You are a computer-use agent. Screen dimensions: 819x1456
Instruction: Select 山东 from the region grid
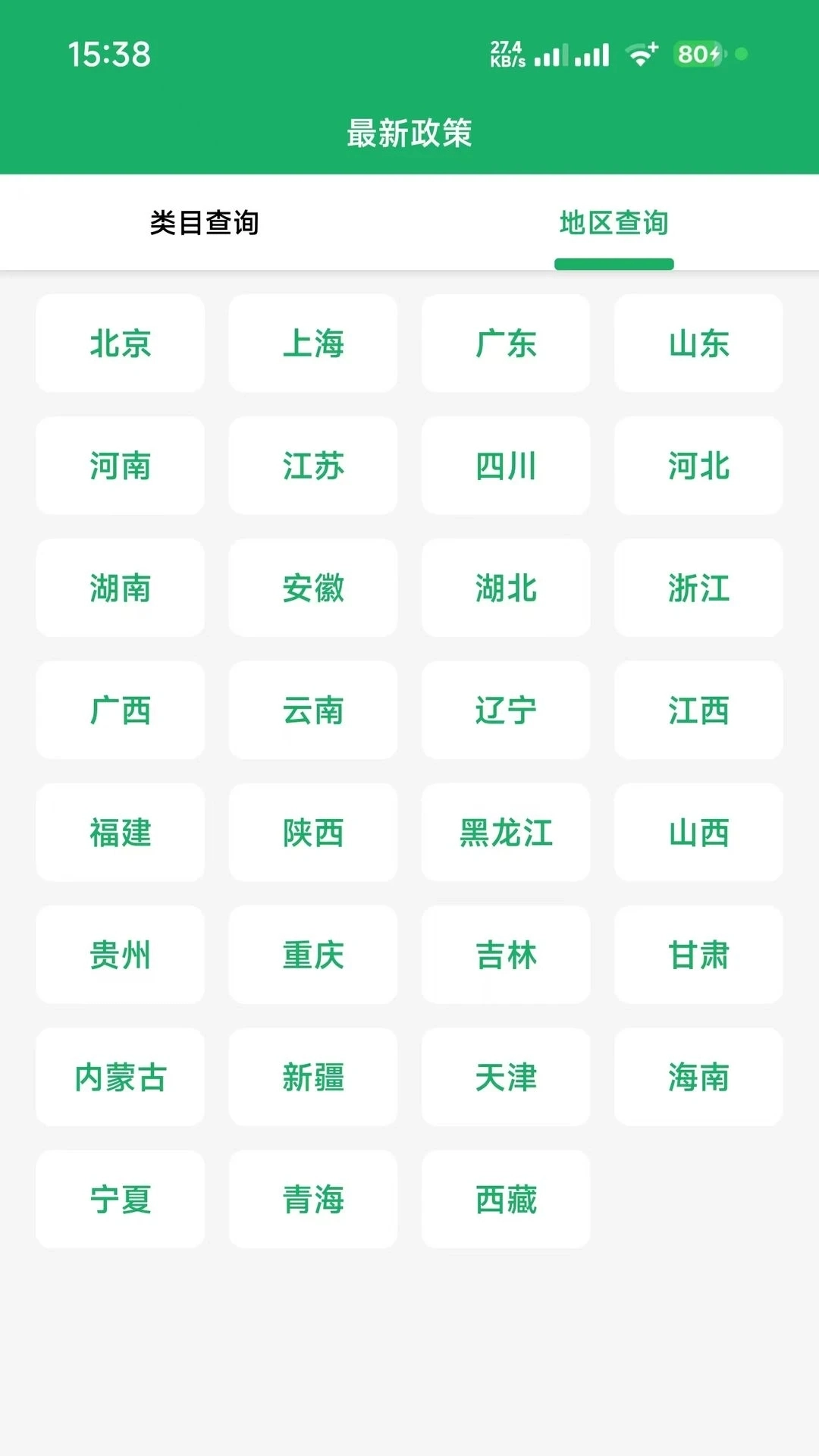click(x=698, y=344)
